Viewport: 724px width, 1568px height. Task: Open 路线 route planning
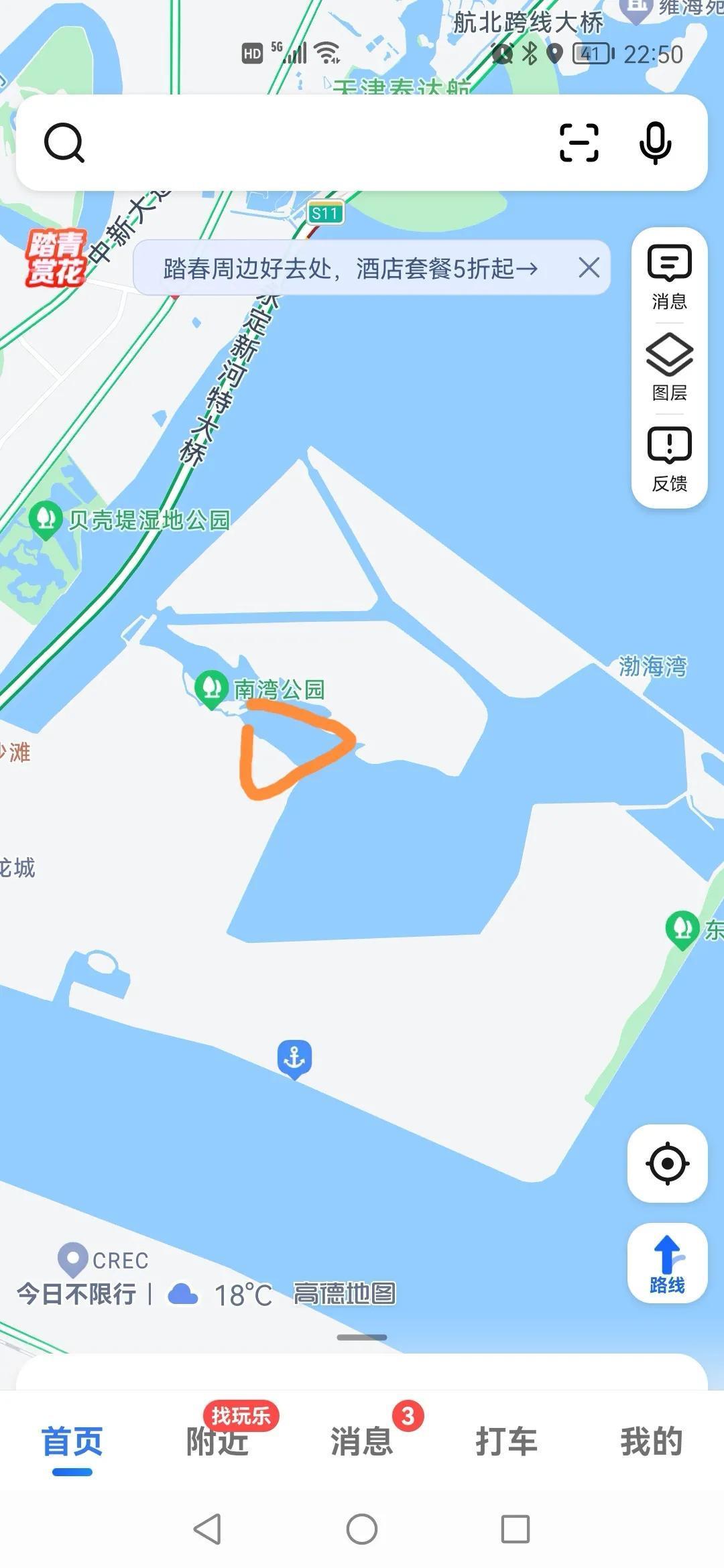[x=667, y=1263]
